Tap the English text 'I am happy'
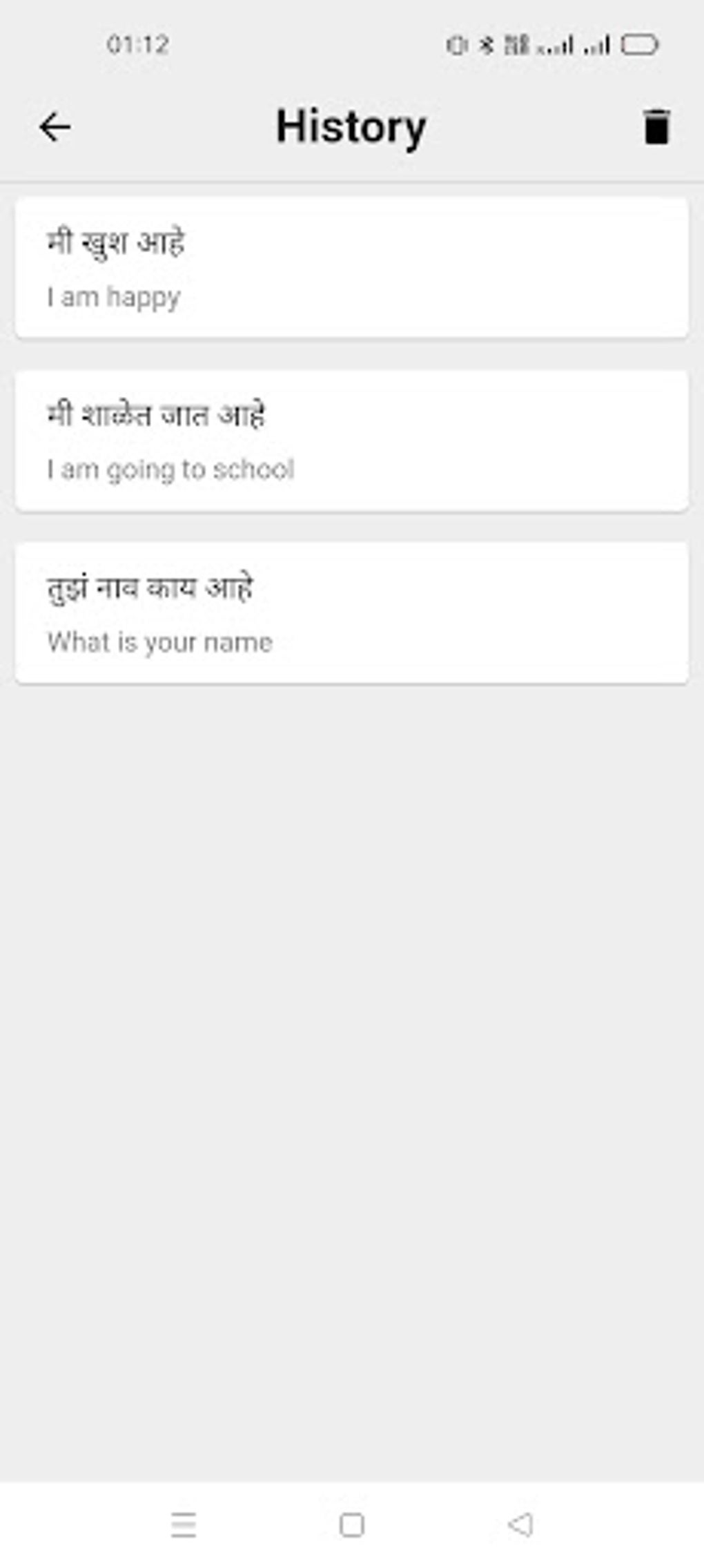Screen dimensions: 704x1568 [113, 297]
